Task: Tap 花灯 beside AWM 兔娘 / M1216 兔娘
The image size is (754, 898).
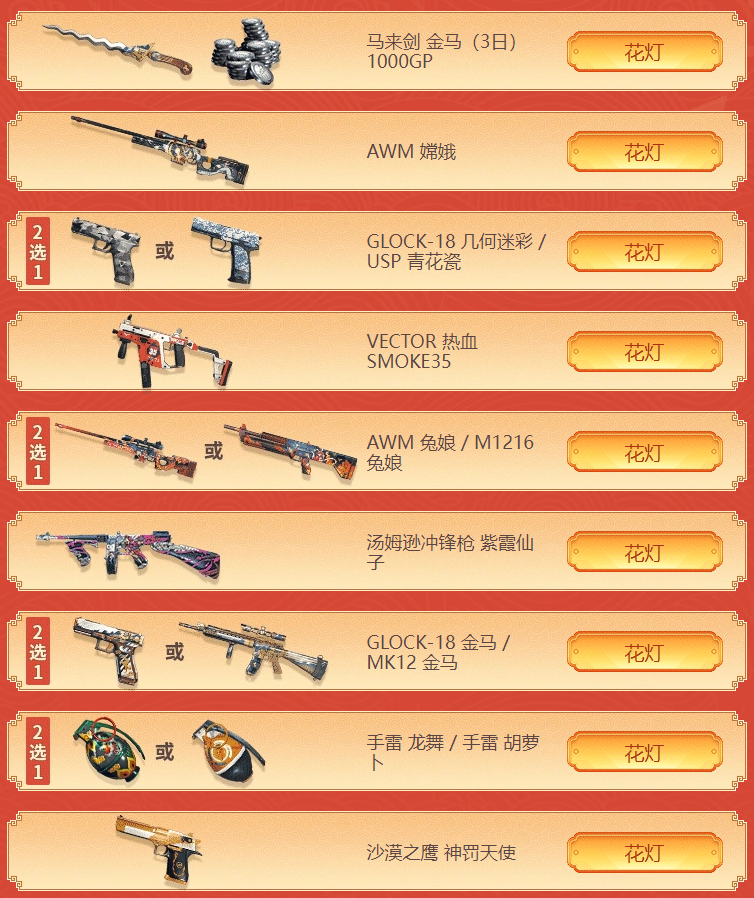Action: point(643,452)
